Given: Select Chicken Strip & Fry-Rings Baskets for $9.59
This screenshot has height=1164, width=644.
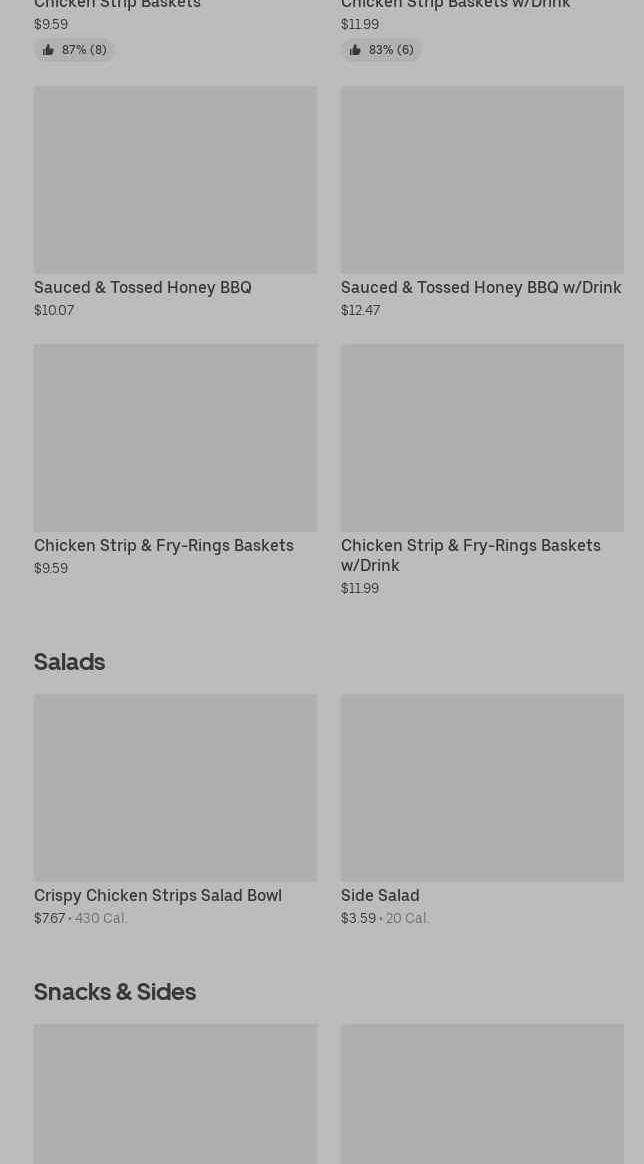Looking at the screenshot, I should pos(175,460).
